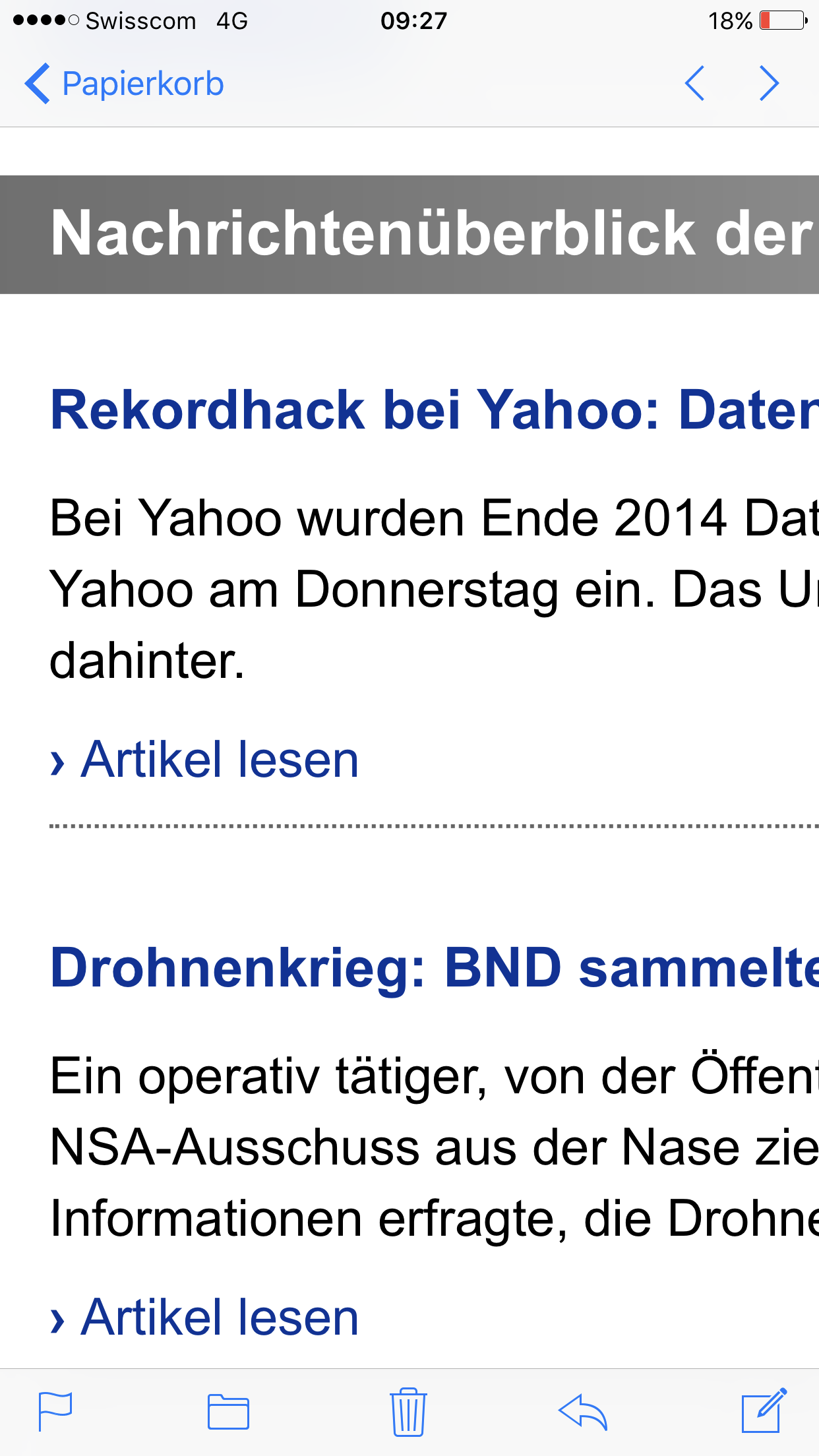Screen dimensions: 819x1456
Task: Show the previous message arrow
Action: click(x=694, y=83)
